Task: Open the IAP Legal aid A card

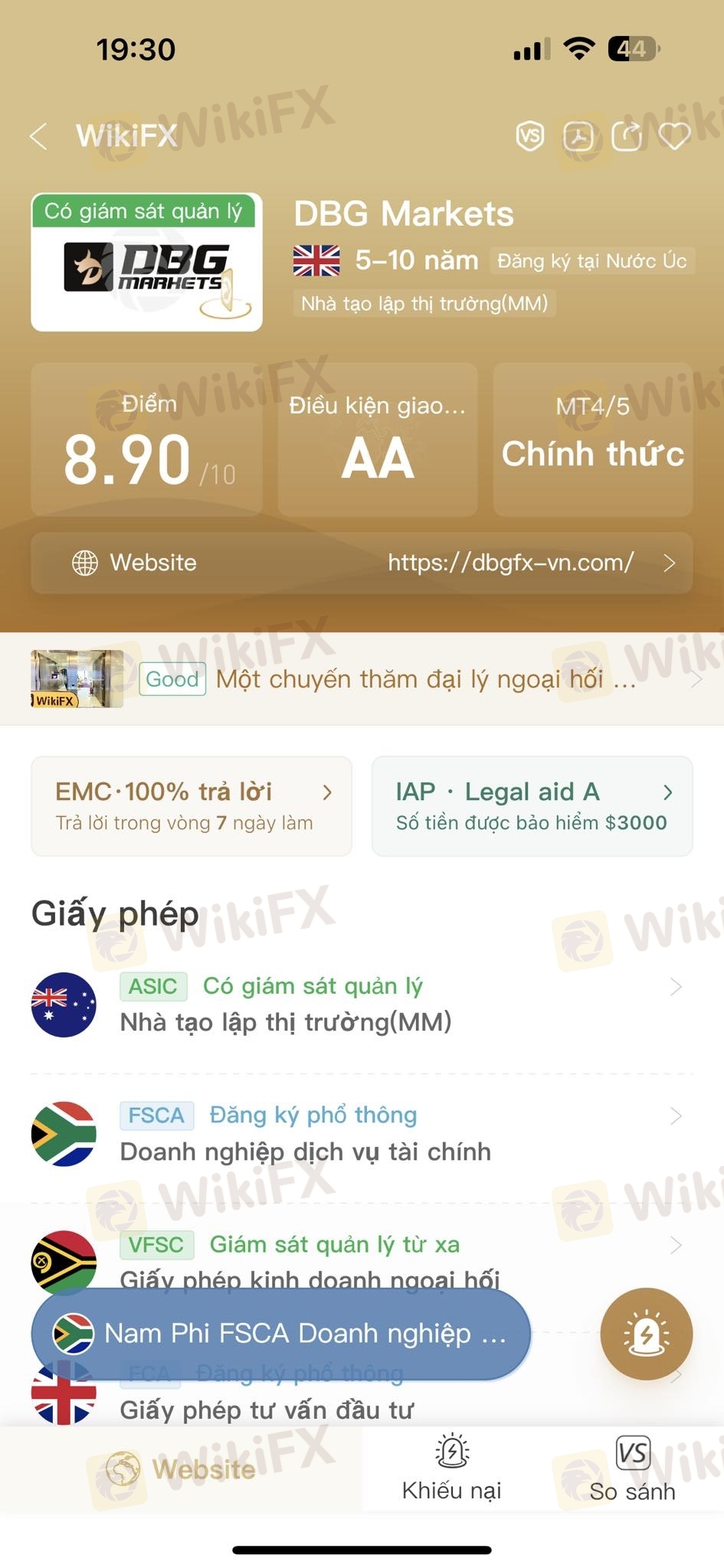Action: point(532,805)
